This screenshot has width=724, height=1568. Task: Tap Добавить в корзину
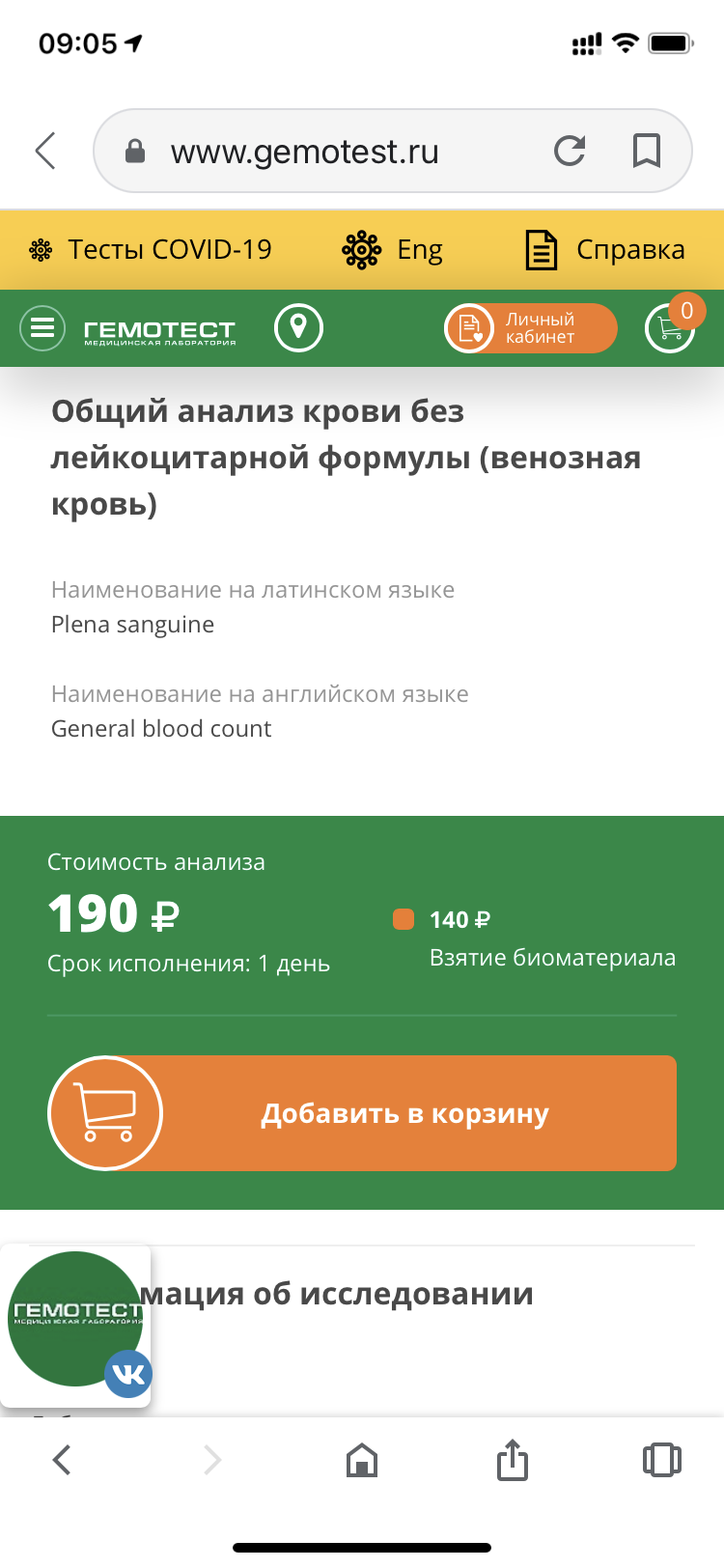363,1113
